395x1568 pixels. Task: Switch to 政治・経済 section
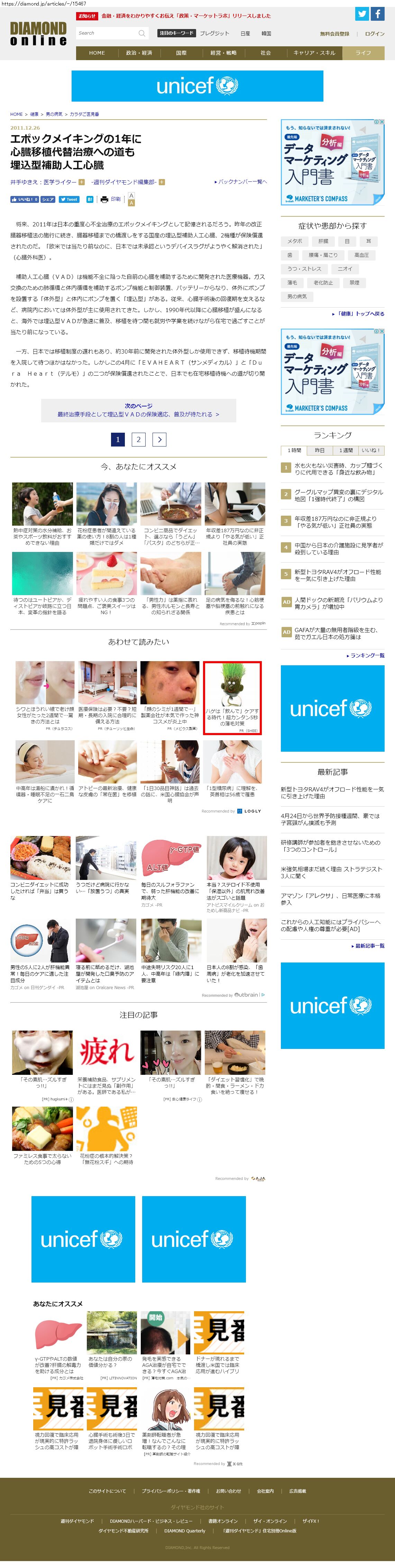pos(139,53)
